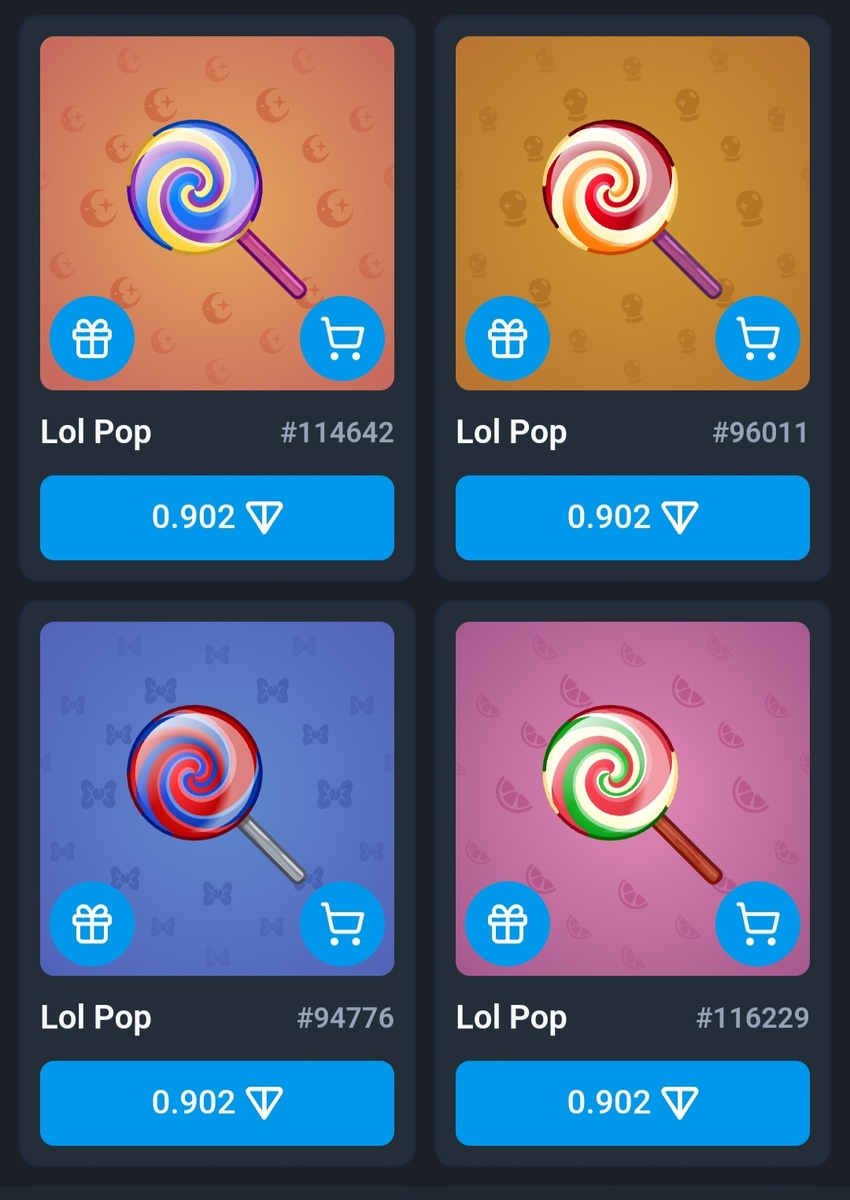Tap the gift icon on Lol Pop #116229
Viewport: 850px width, 1200px height.
coord(507,924)
